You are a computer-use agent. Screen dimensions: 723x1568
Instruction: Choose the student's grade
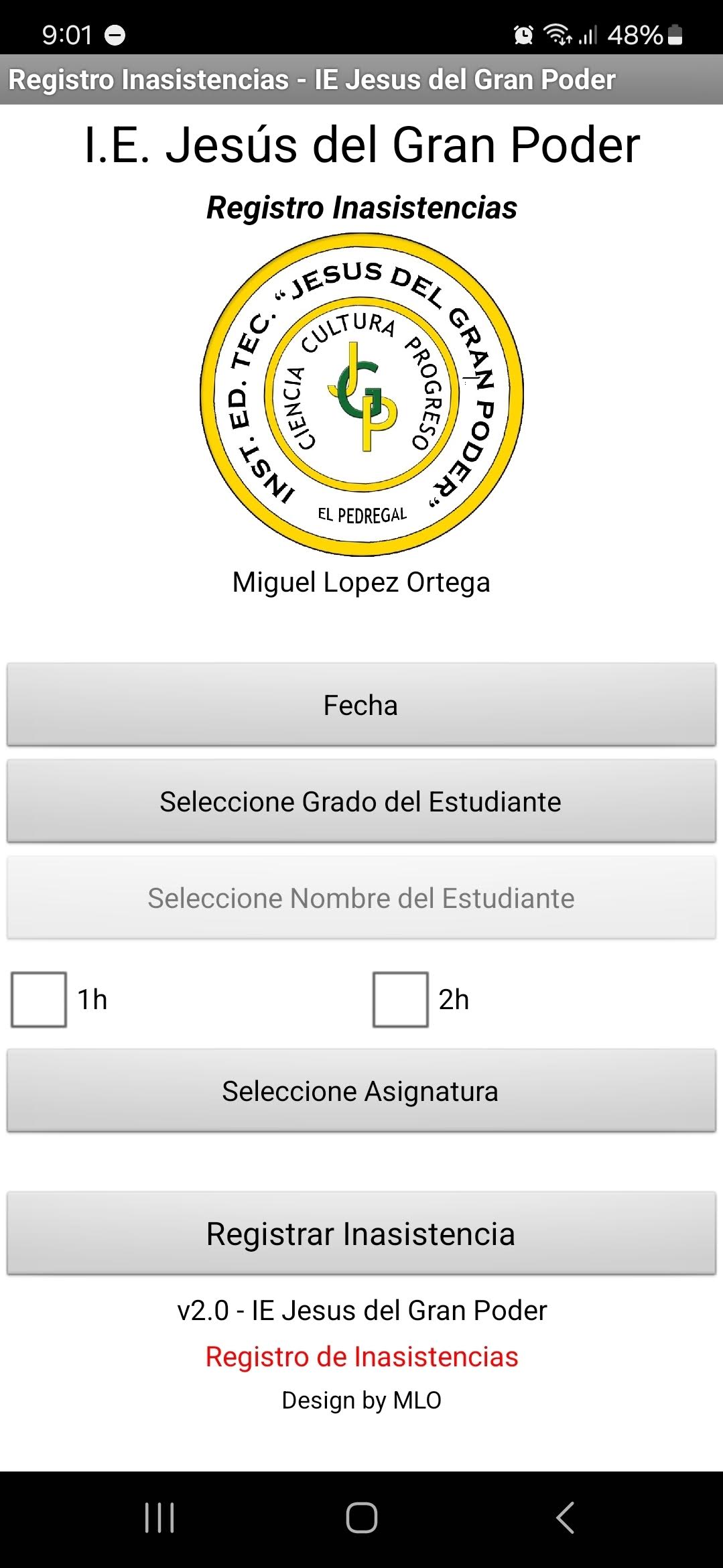pos(361,801)
